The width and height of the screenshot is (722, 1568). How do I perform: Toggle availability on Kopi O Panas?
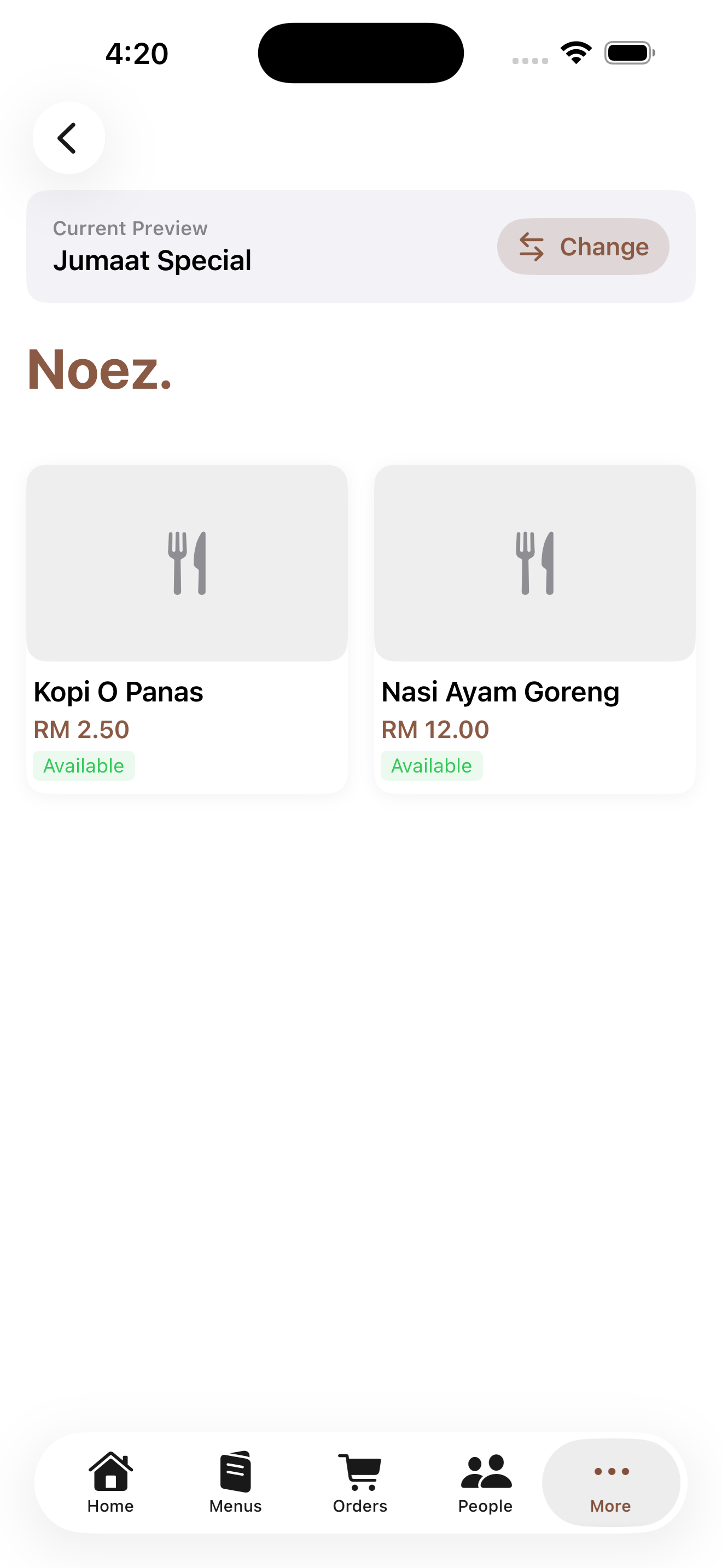pyautogui.click(x=84, y=766)
